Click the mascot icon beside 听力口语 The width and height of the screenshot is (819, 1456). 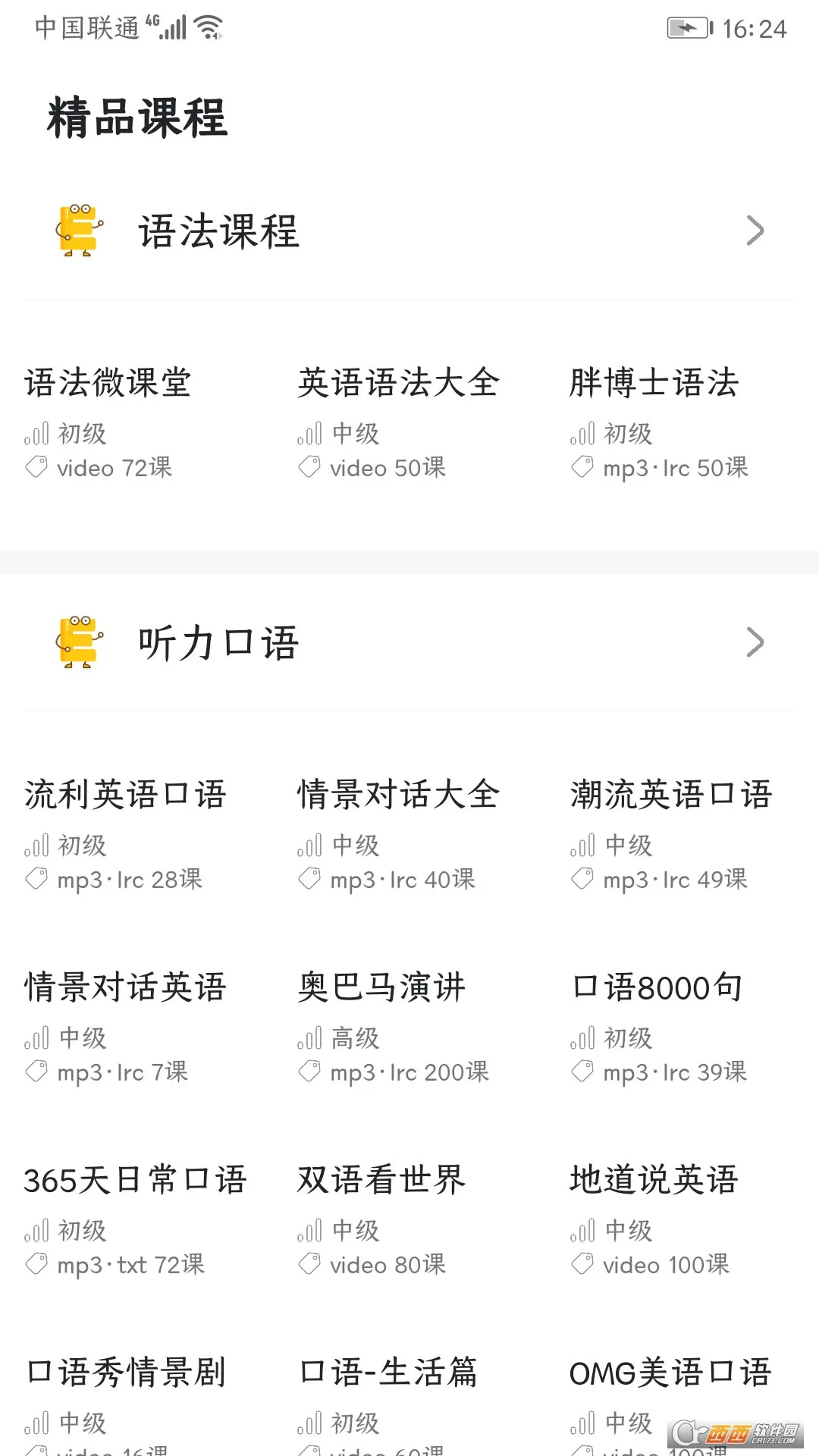pyautogui.click(x=77, y=642)
